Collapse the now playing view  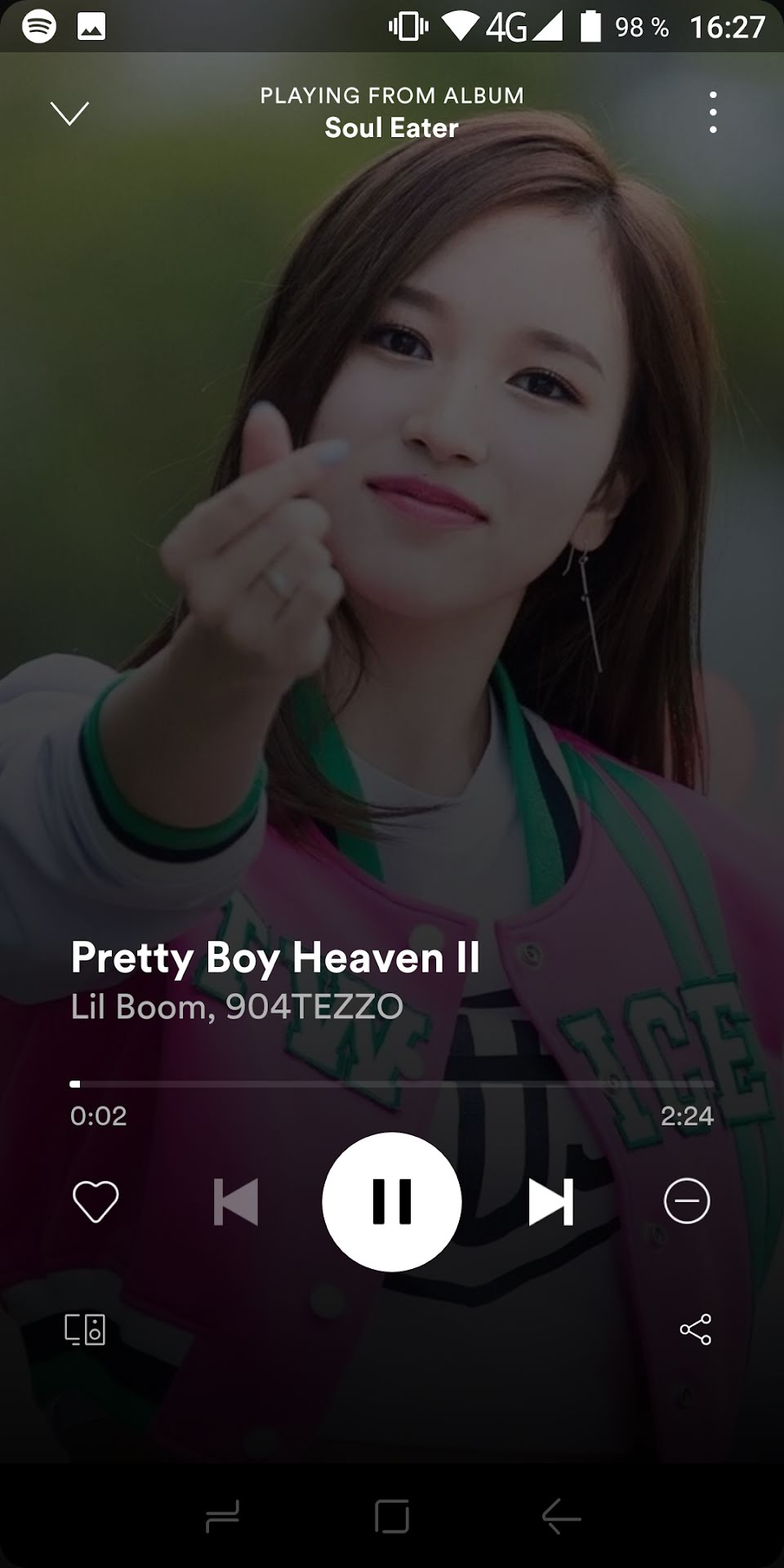(69, 113)
